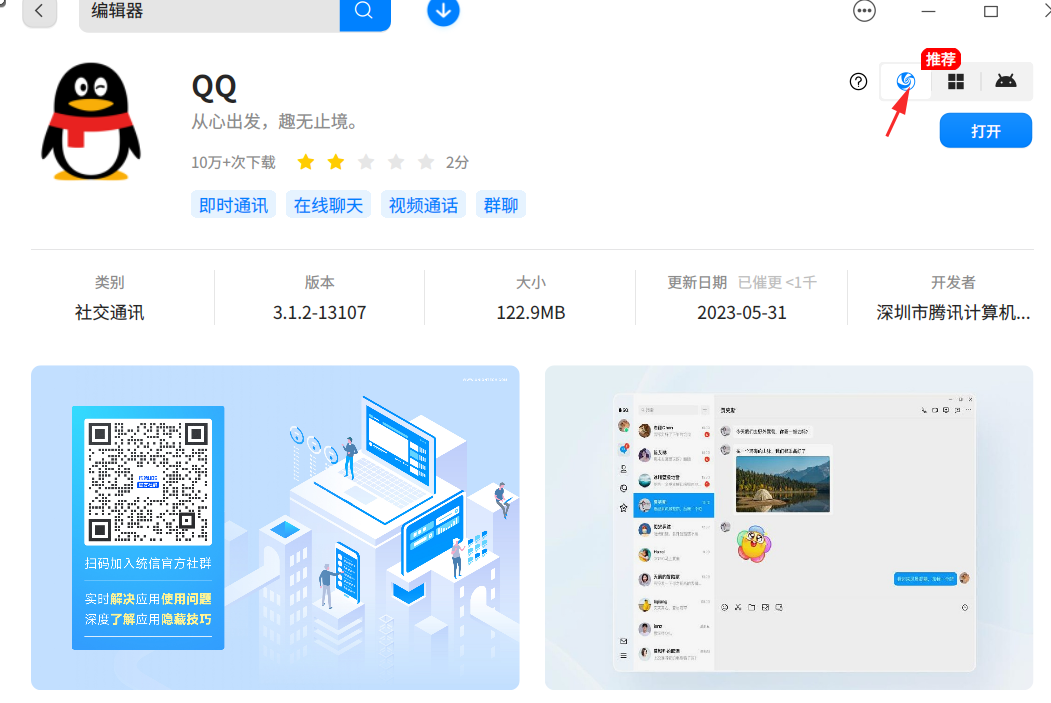Tap the 在线聊天 tag chip
This screenshot has width=1051, height=703.
pos(328,205)
